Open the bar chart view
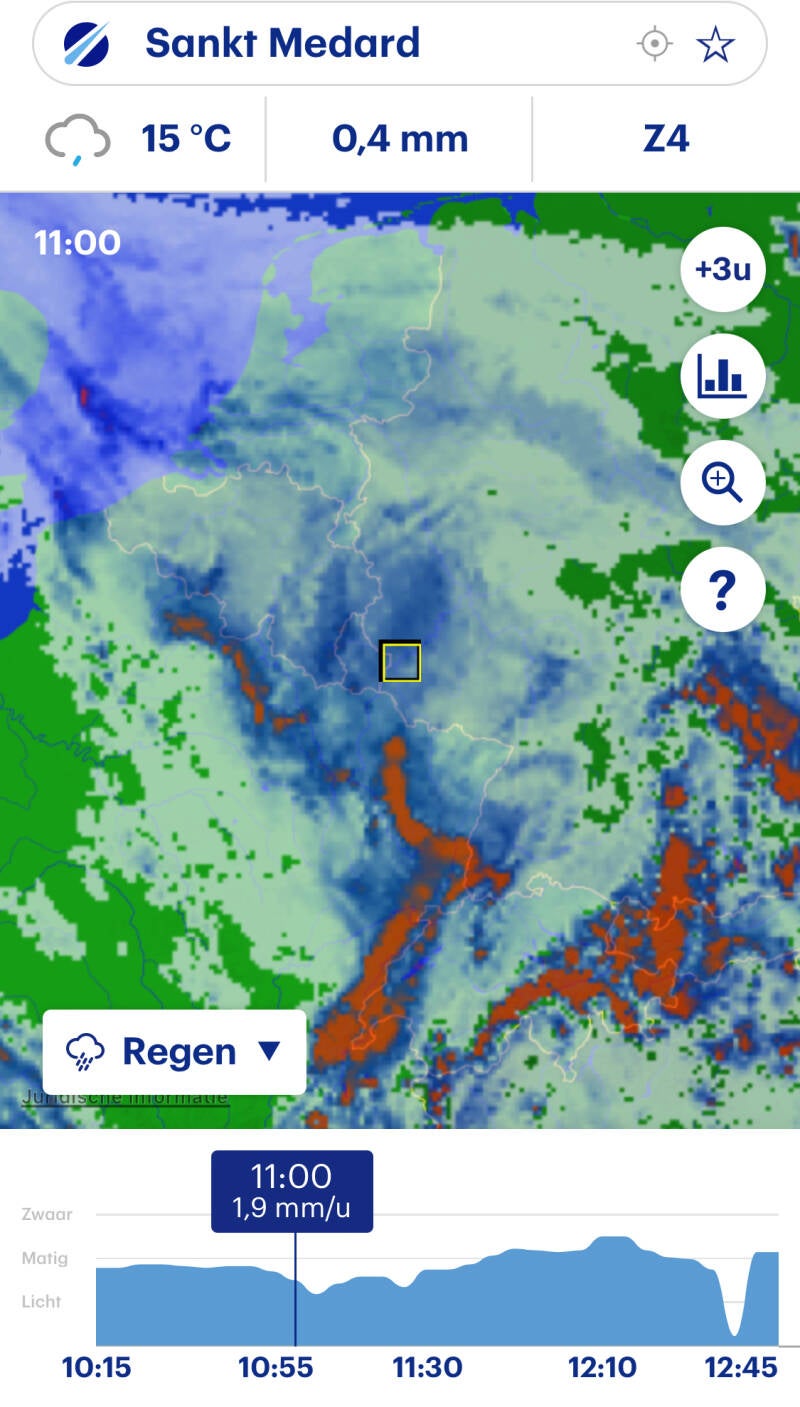The width and height of the screenshot is (800, 1407). (722, 377)
